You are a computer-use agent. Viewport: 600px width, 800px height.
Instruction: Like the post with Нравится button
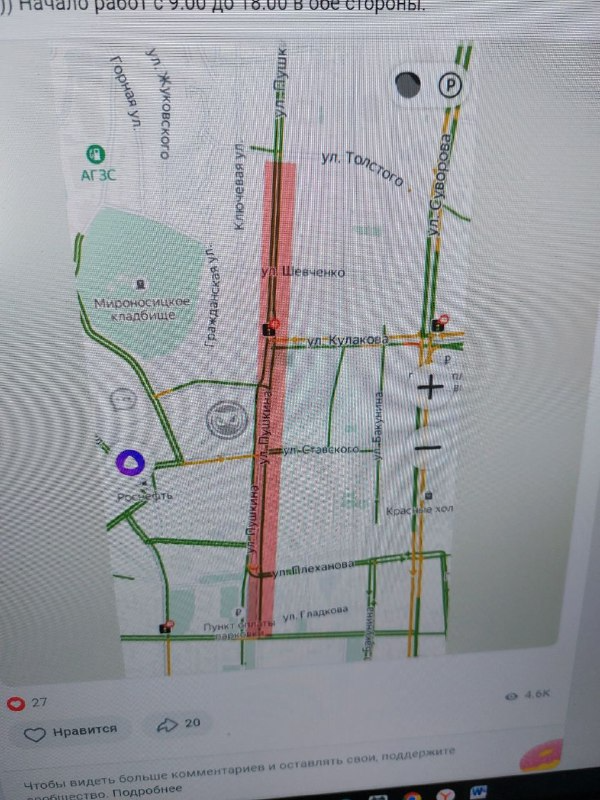71,730
